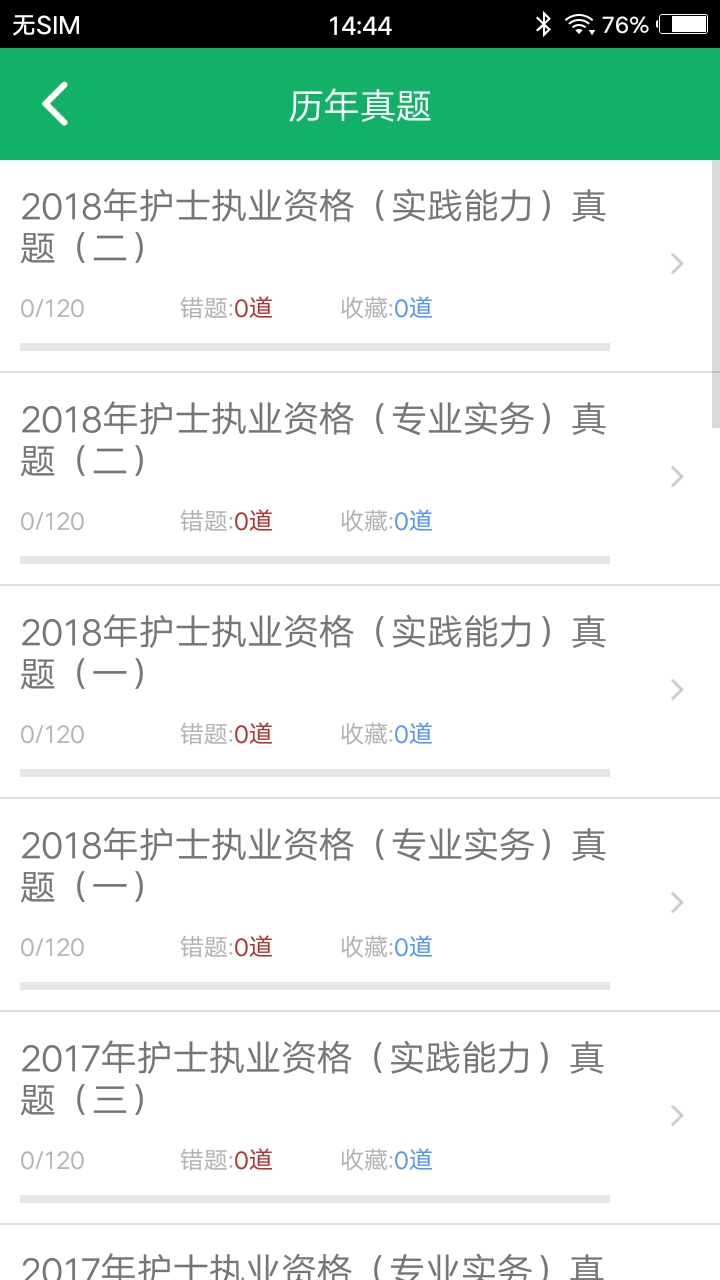Click the back arrow in the green header
Viewport: 720px width, 1280px height.
[x=55, y=104]
